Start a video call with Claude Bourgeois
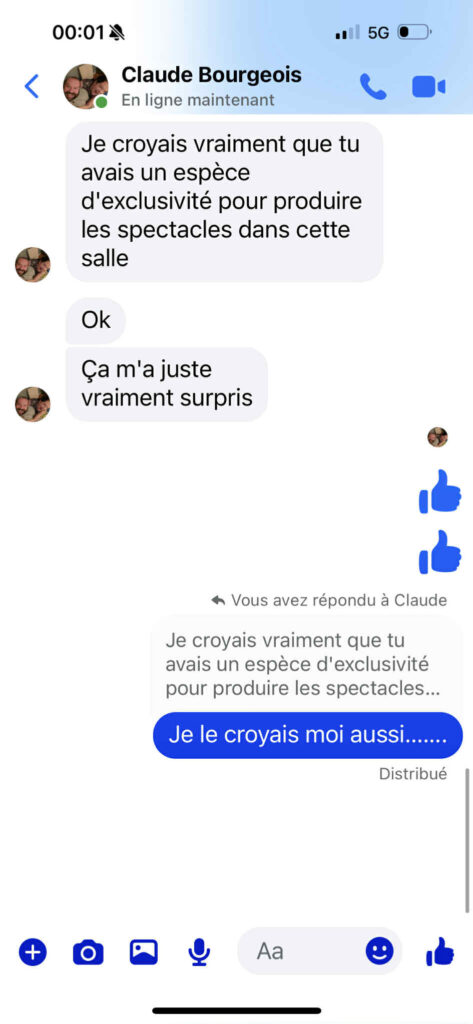This screenshot has width=473, height=1024. tap(429, 87)
